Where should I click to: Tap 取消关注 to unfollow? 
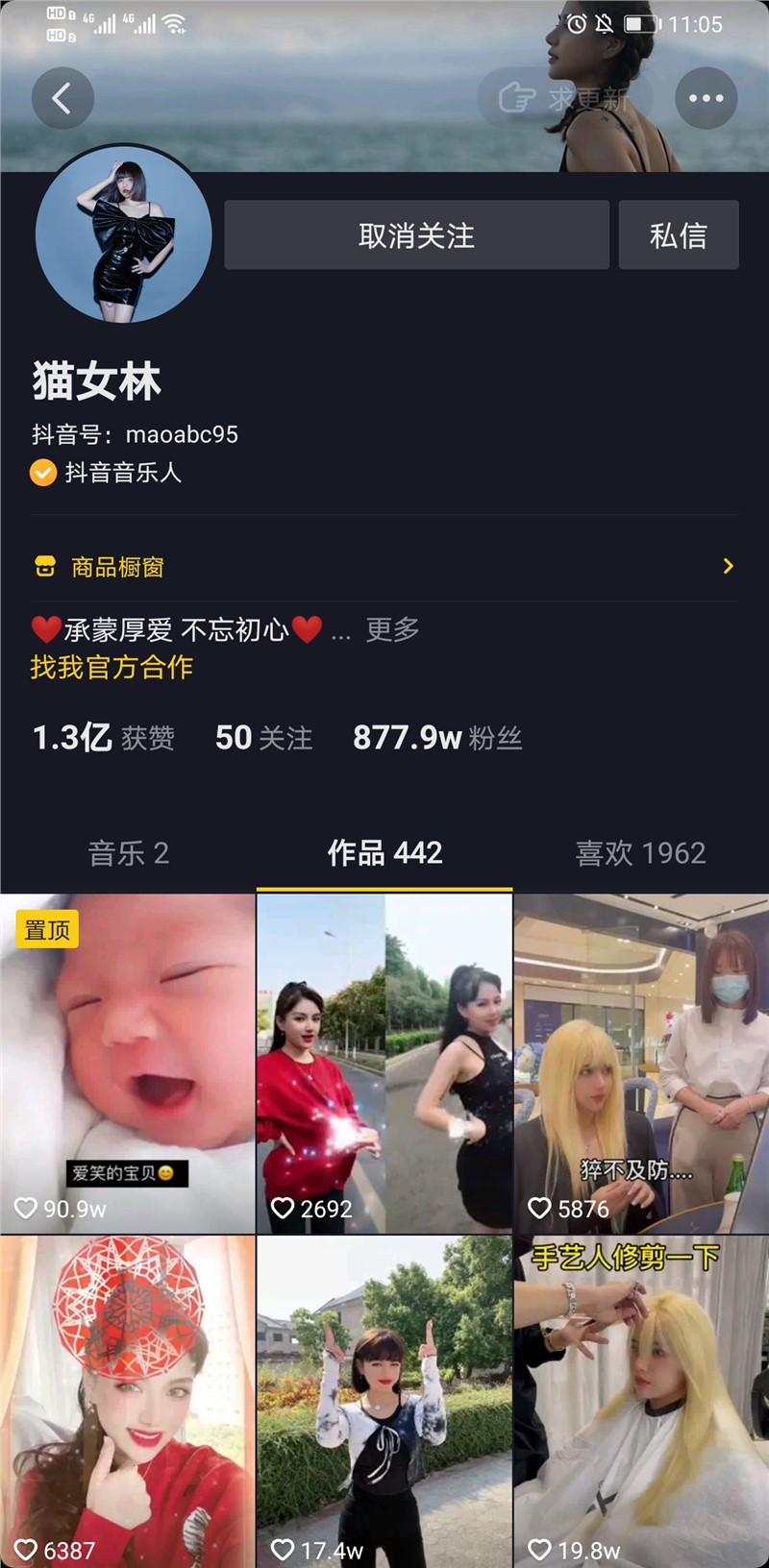coord(416,235)
